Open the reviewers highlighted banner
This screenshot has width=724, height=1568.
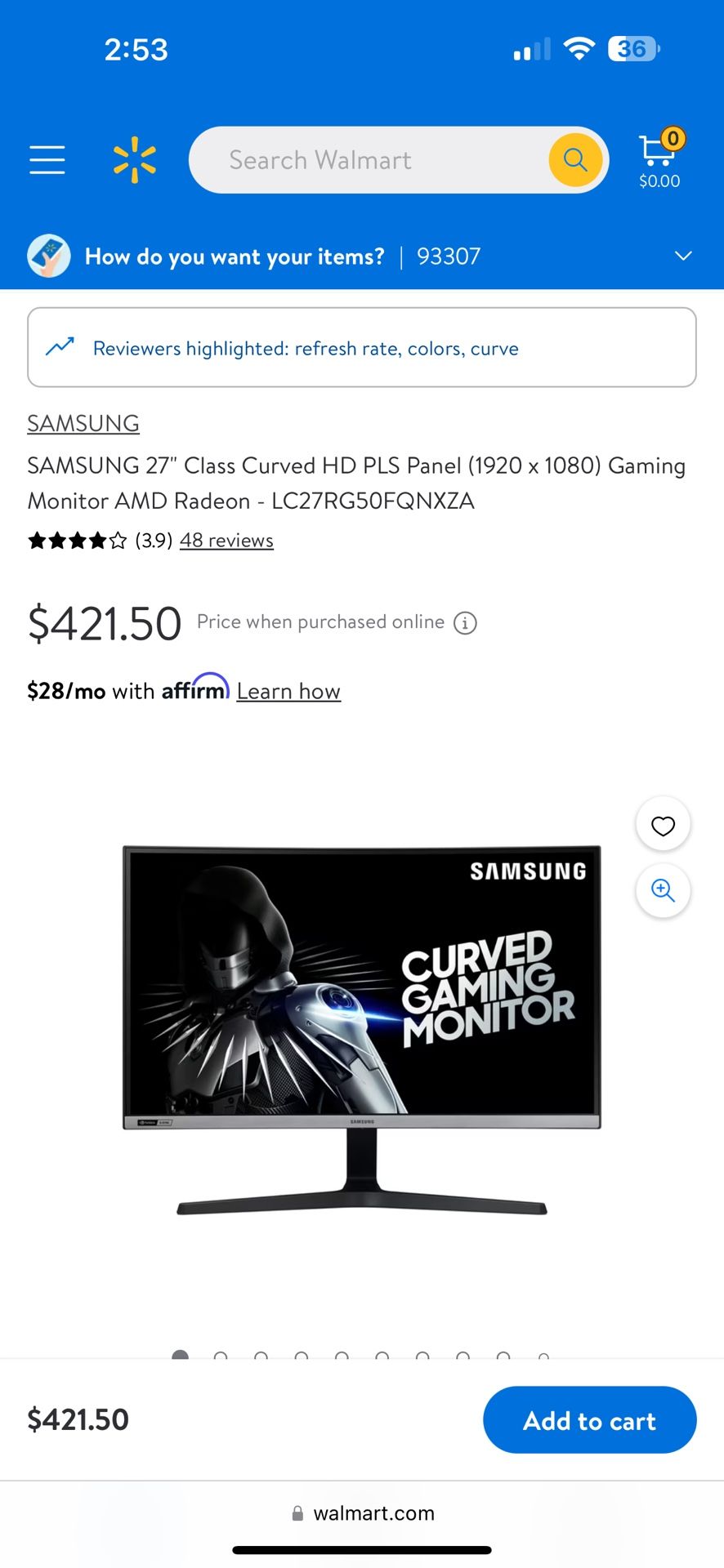[x=361, y=348]
